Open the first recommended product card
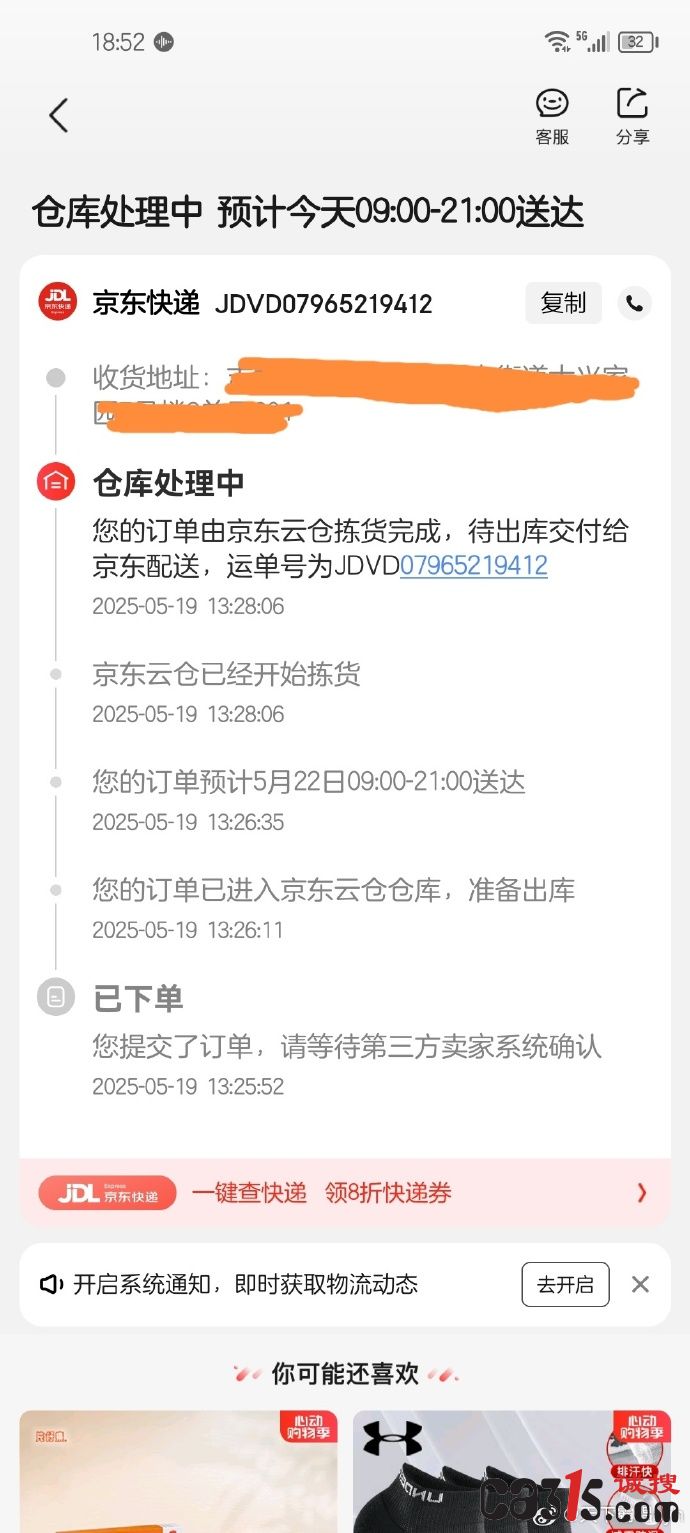Viewport: 690px width, 1533px height. point(179,1471)
